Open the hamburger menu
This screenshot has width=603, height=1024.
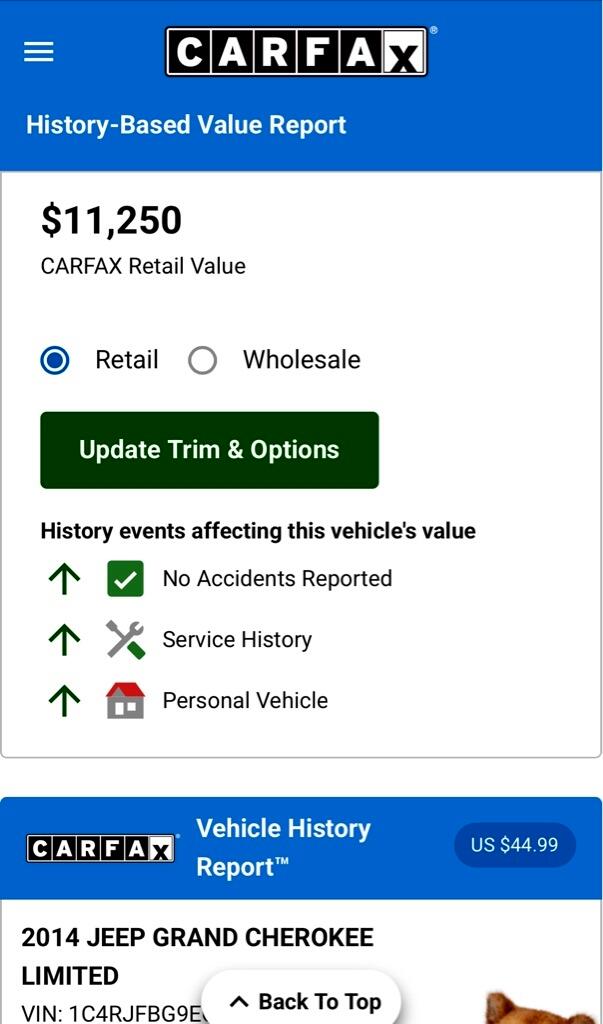tap(38, 52)
